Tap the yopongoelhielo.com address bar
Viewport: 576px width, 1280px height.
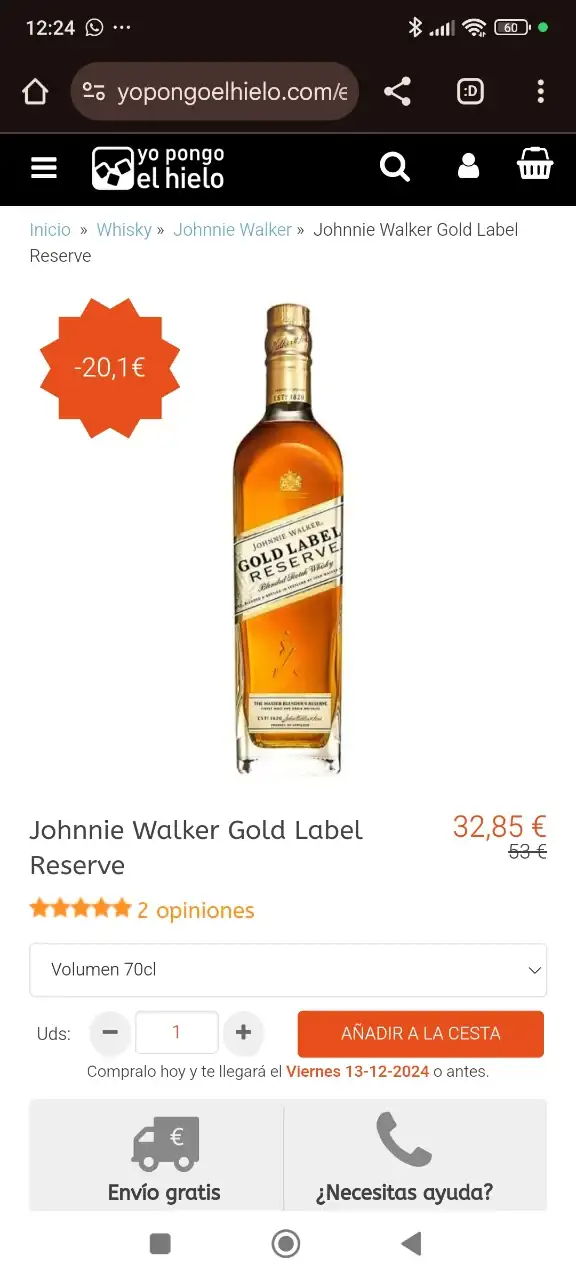coord(215,92)
